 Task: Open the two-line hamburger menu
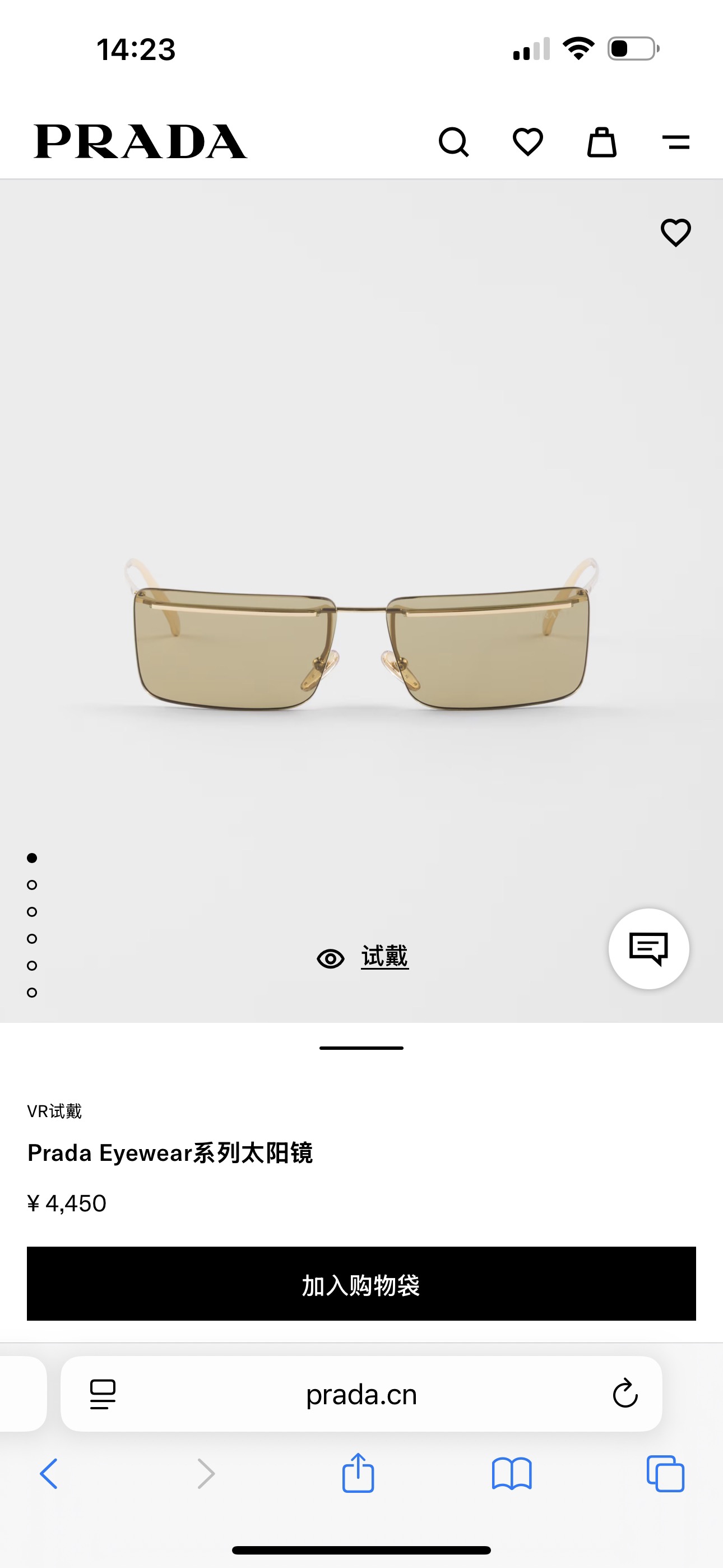(675, 142)
